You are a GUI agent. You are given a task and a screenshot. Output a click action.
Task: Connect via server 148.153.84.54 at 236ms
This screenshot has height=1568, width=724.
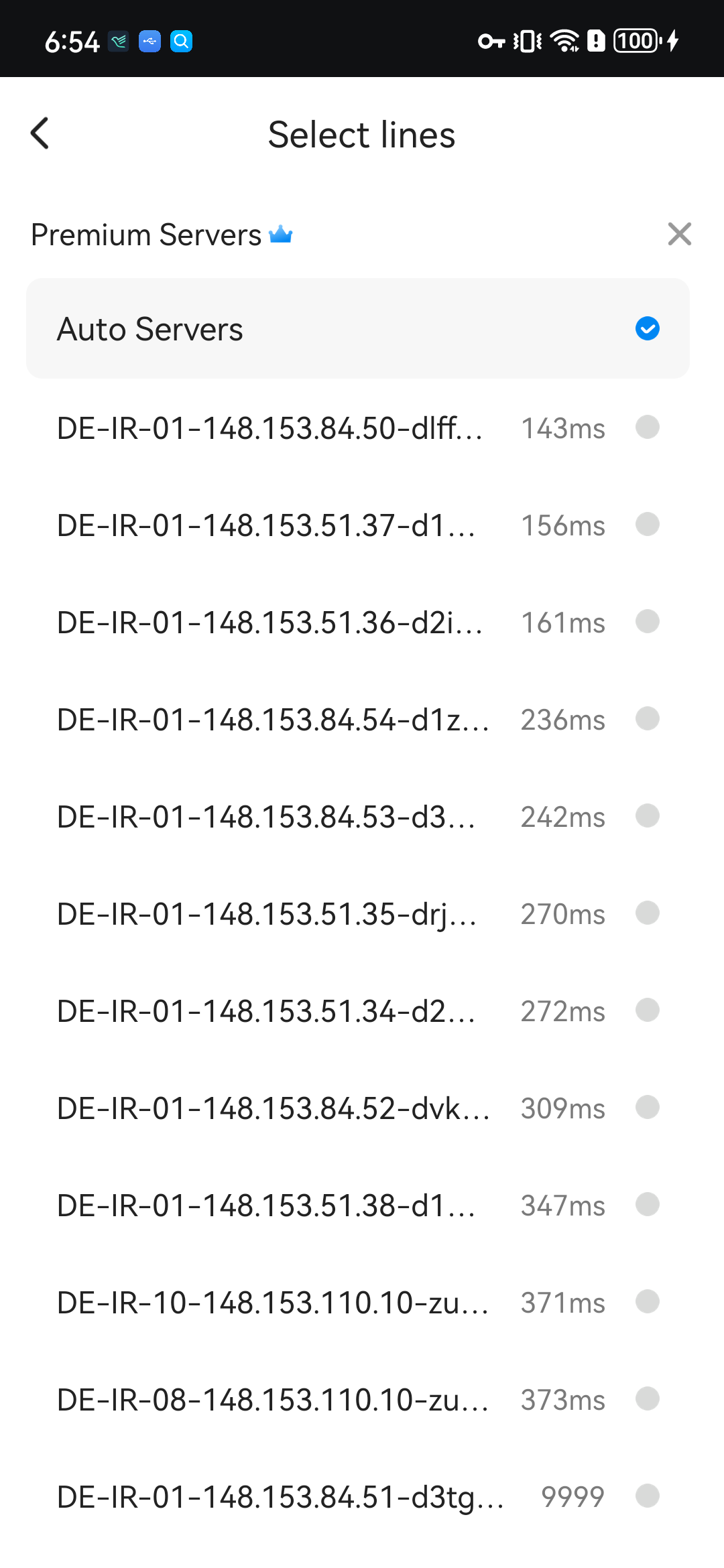(x=358, y=719)
